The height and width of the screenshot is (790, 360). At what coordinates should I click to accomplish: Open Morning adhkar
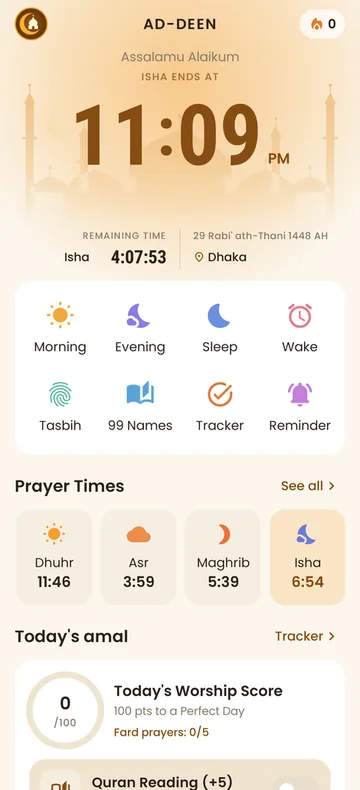point(60,328)
